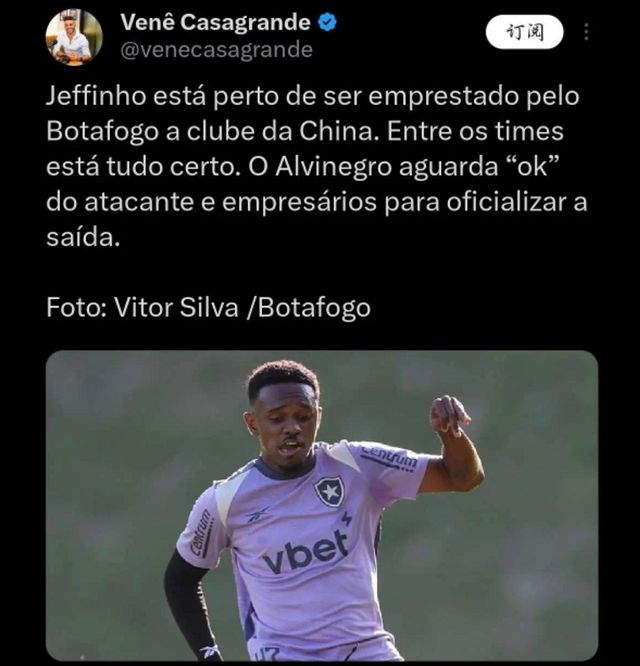
Task: Open Venê Casagrande's profile avatar
Action: [74, 38]
